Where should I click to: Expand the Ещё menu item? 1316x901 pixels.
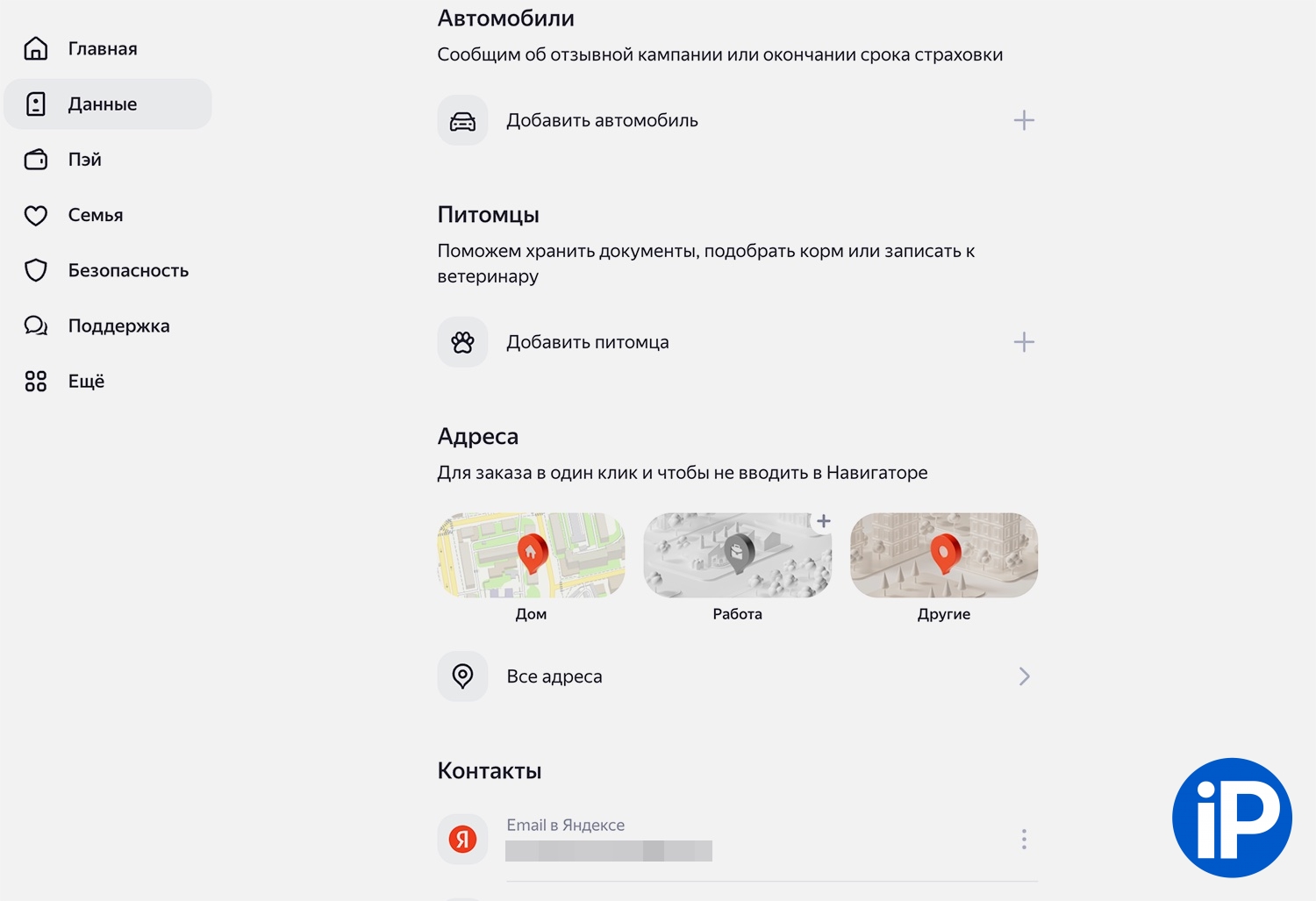coord(86,381)
